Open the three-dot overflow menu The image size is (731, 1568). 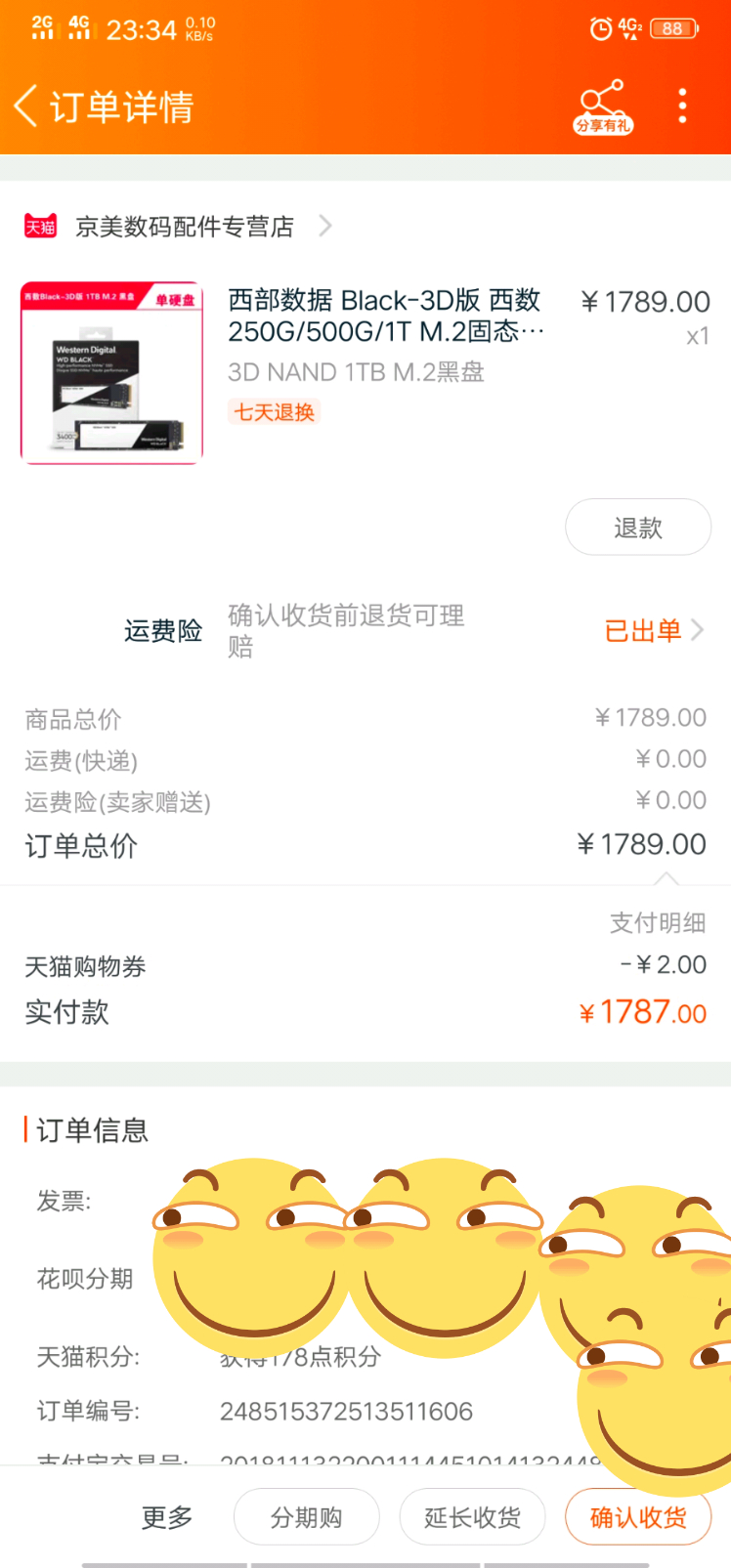(x=682, y=106)
